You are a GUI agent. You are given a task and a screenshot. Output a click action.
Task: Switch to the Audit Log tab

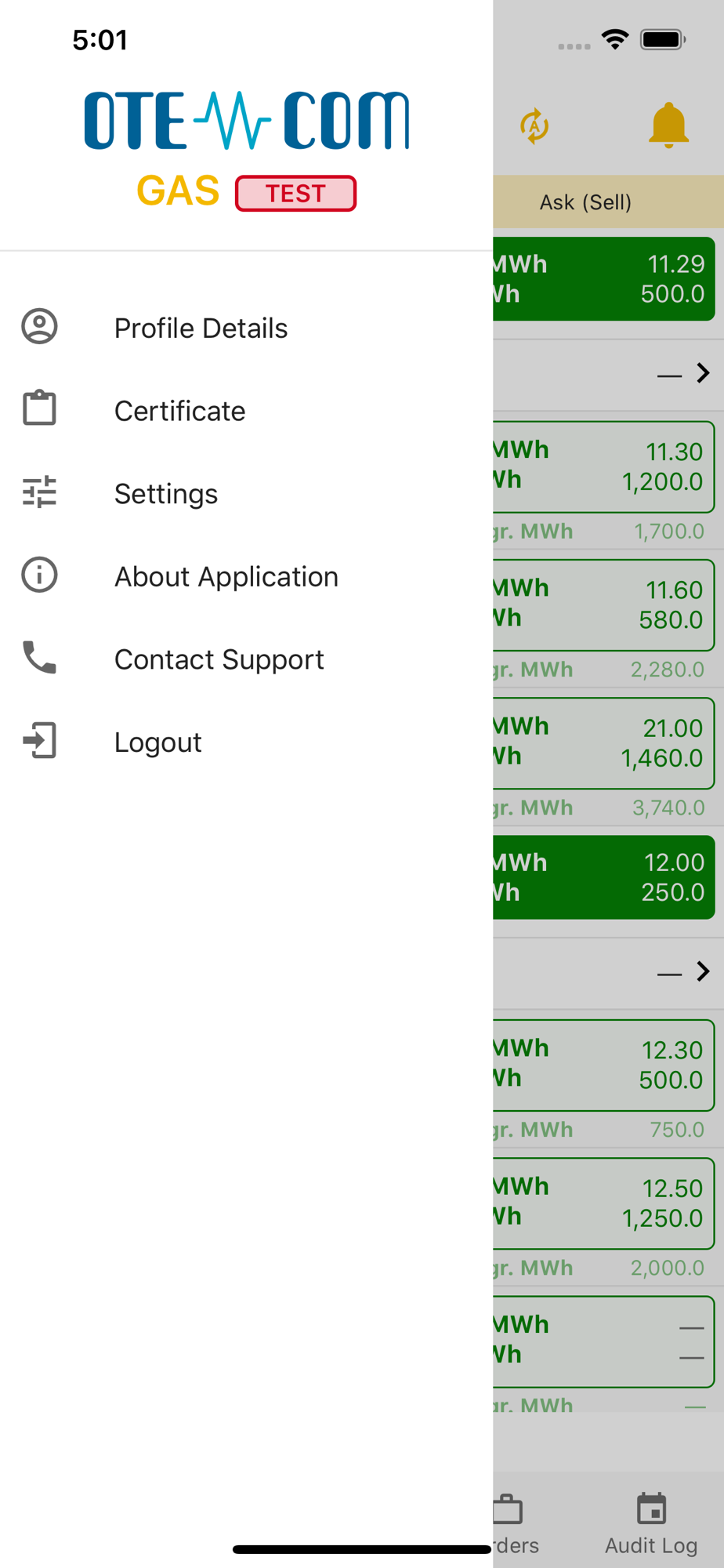[x=651, y=1524]
